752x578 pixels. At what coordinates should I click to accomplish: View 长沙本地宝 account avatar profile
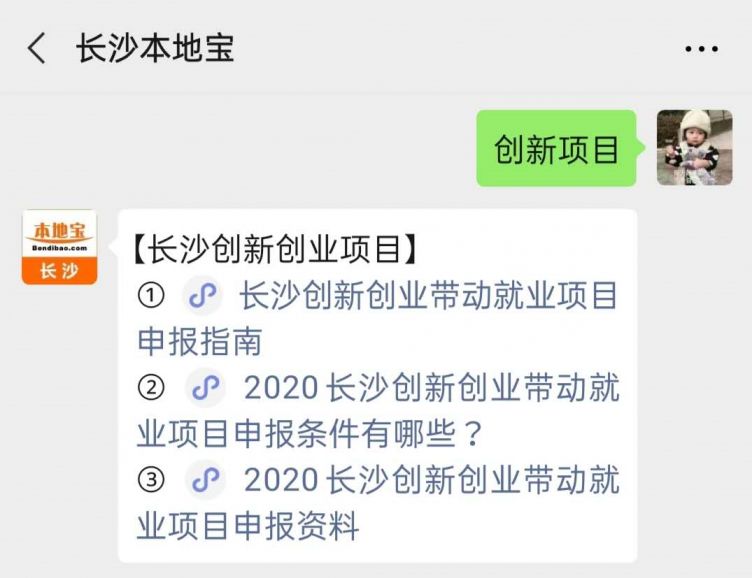60,247
